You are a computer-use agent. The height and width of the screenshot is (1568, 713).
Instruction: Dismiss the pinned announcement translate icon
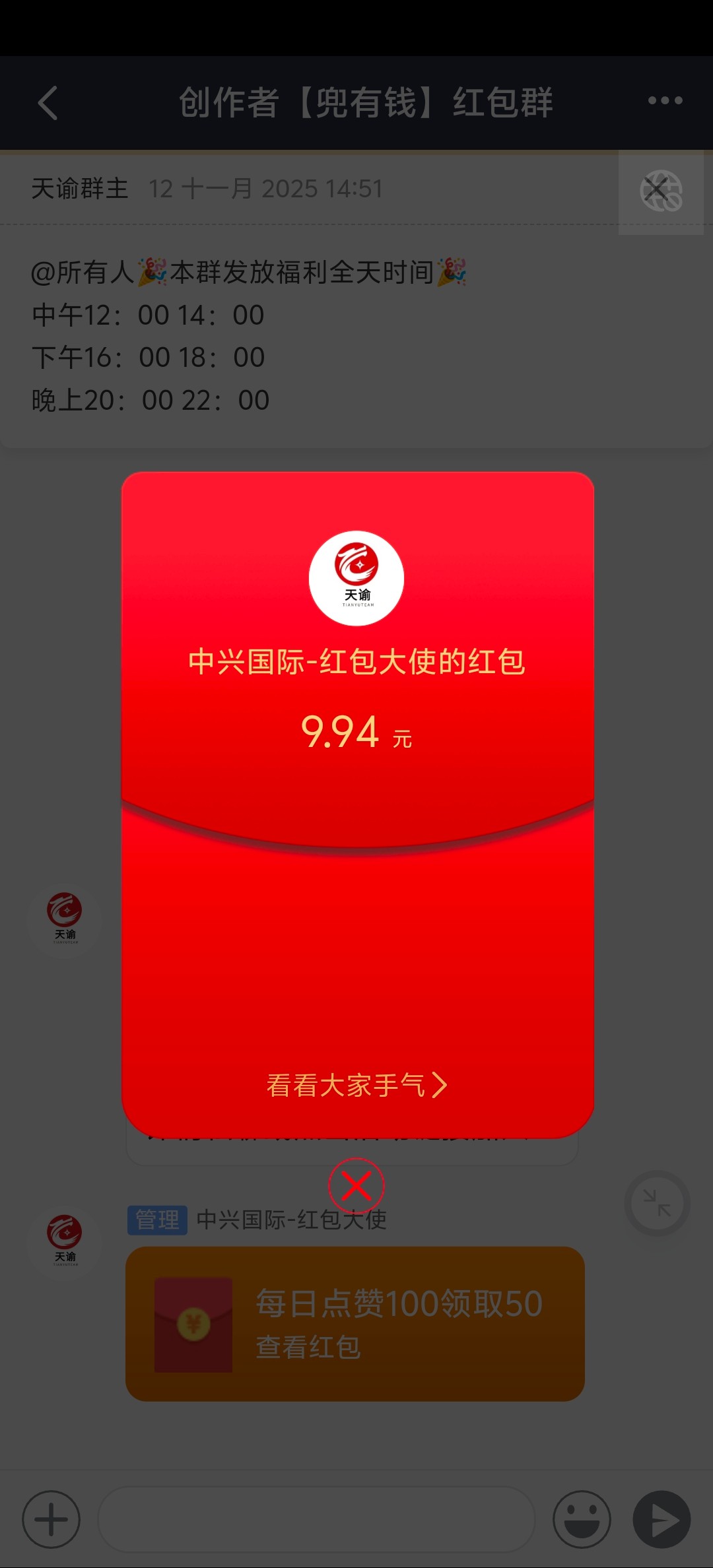661,191
